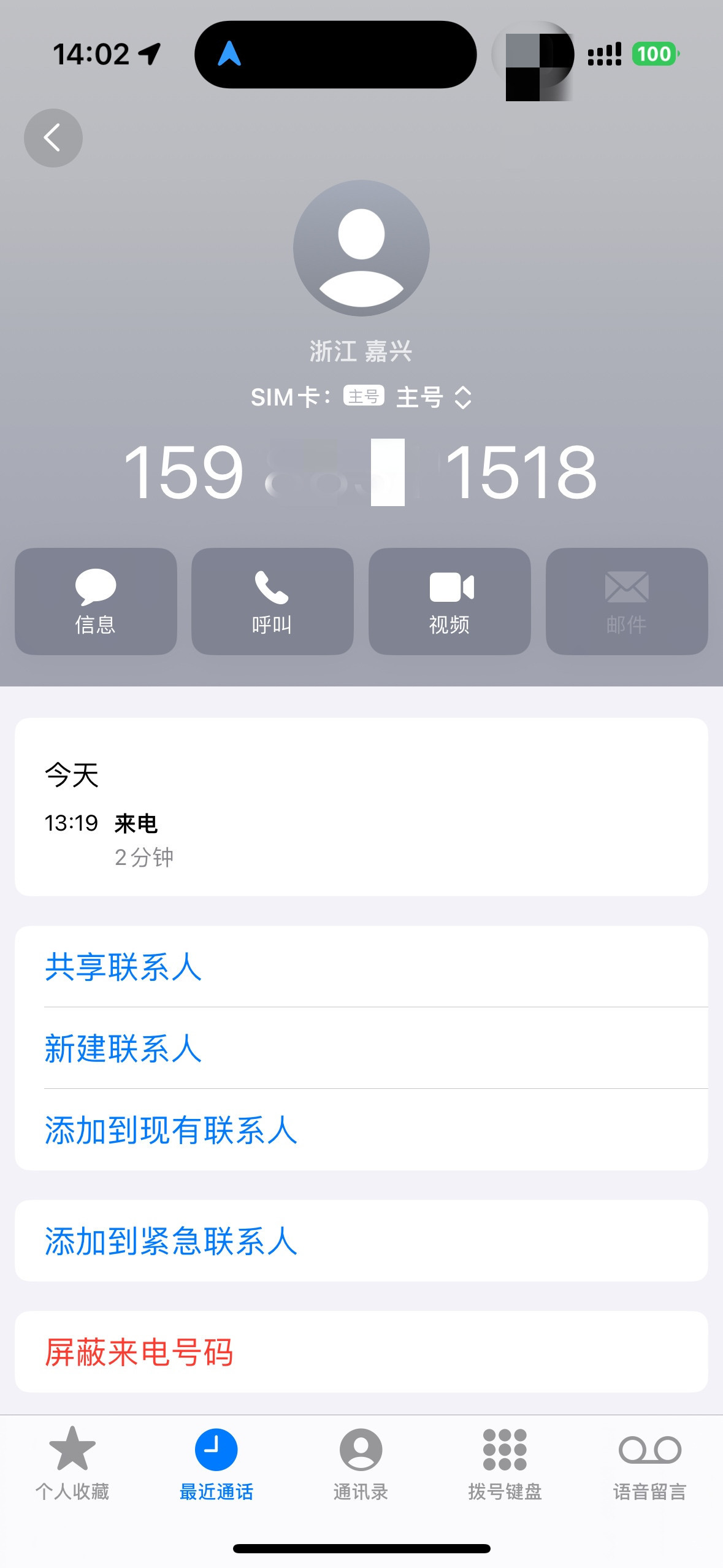The image size is (723, 1568).
Task: Switch to the 个人收藏 tab
Action: click(72, 1463)
